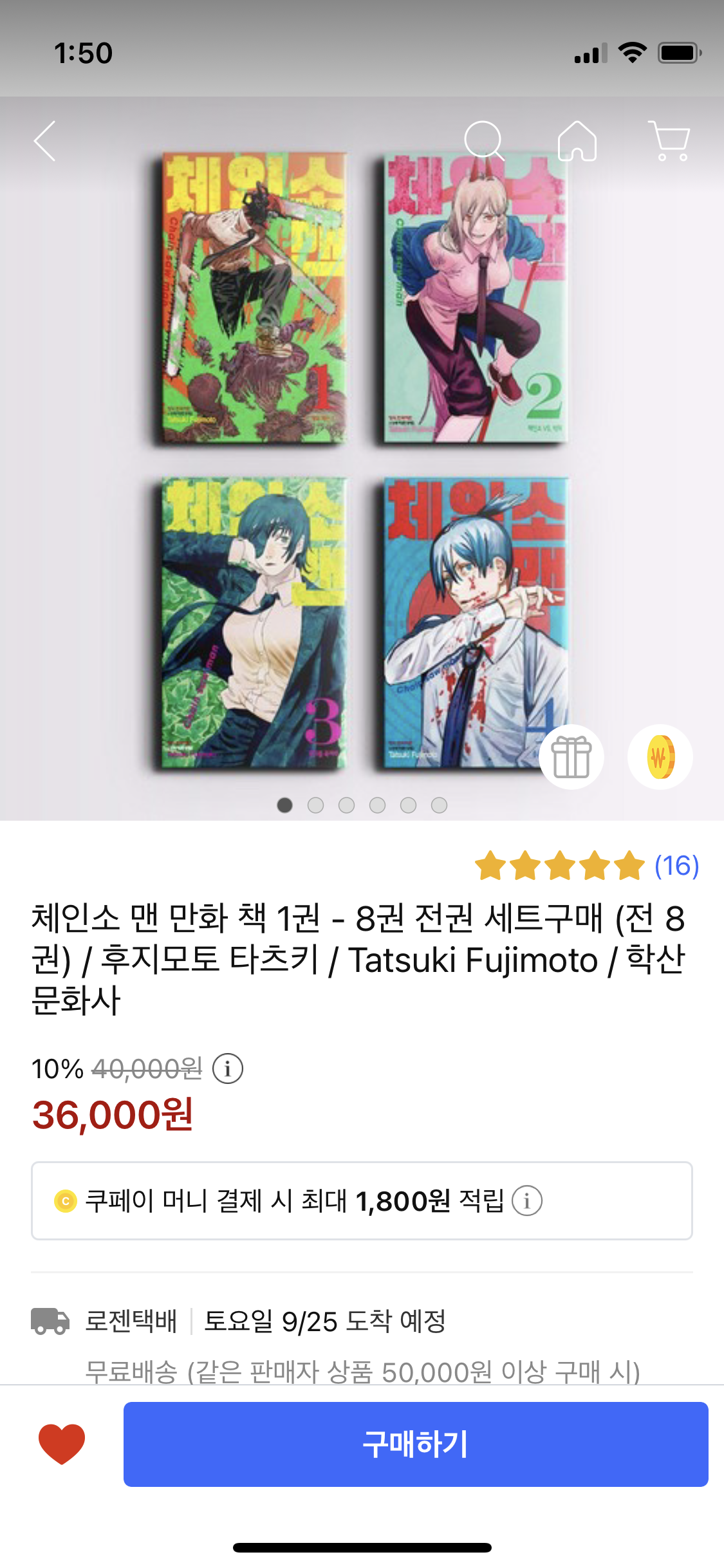Open the shopping cart
724x1568 pixels.
[x=669, y=140]
